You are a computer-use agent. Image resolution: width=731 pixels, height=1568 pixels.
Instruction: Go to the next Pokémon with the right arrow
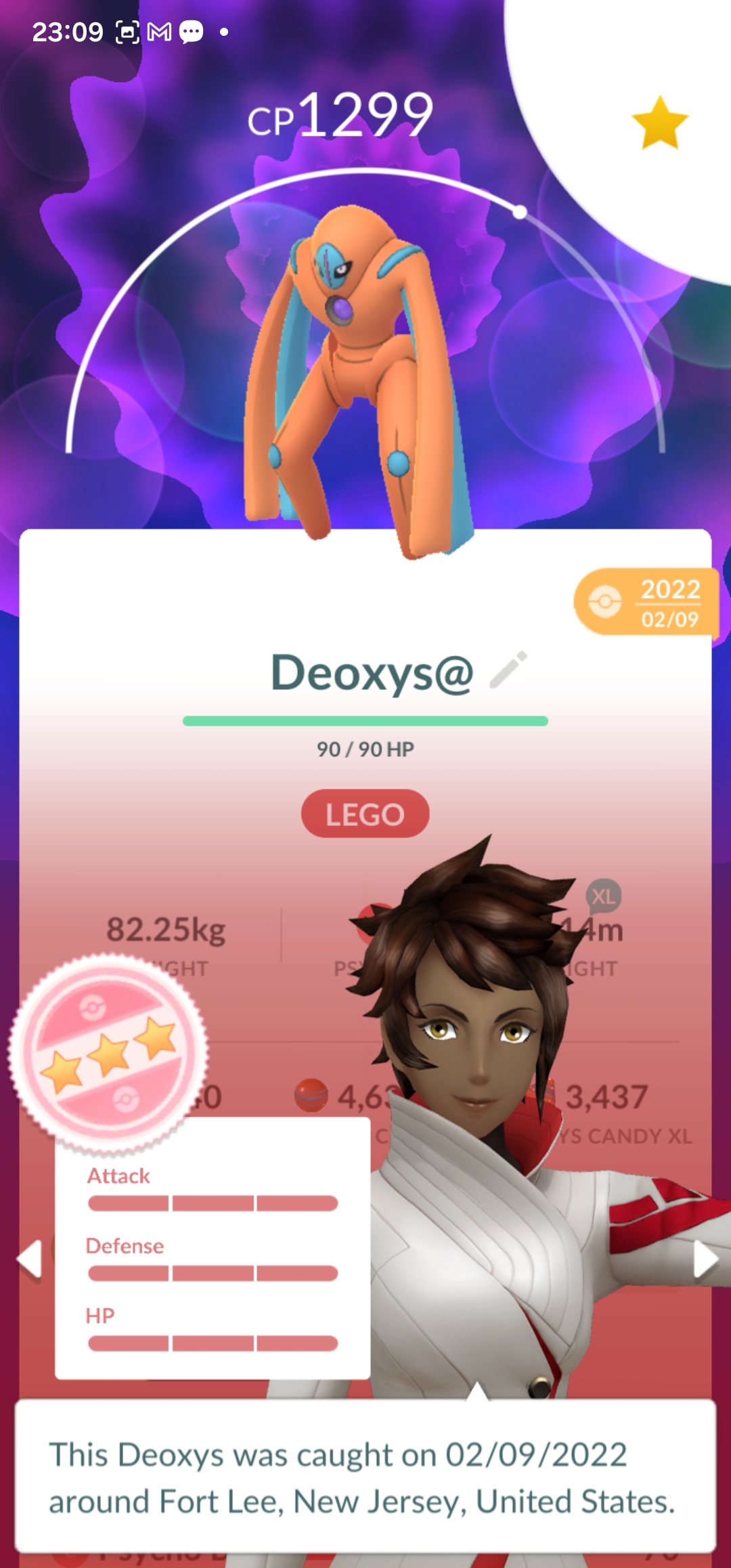pyautogui.click(x=705, y=1259)
